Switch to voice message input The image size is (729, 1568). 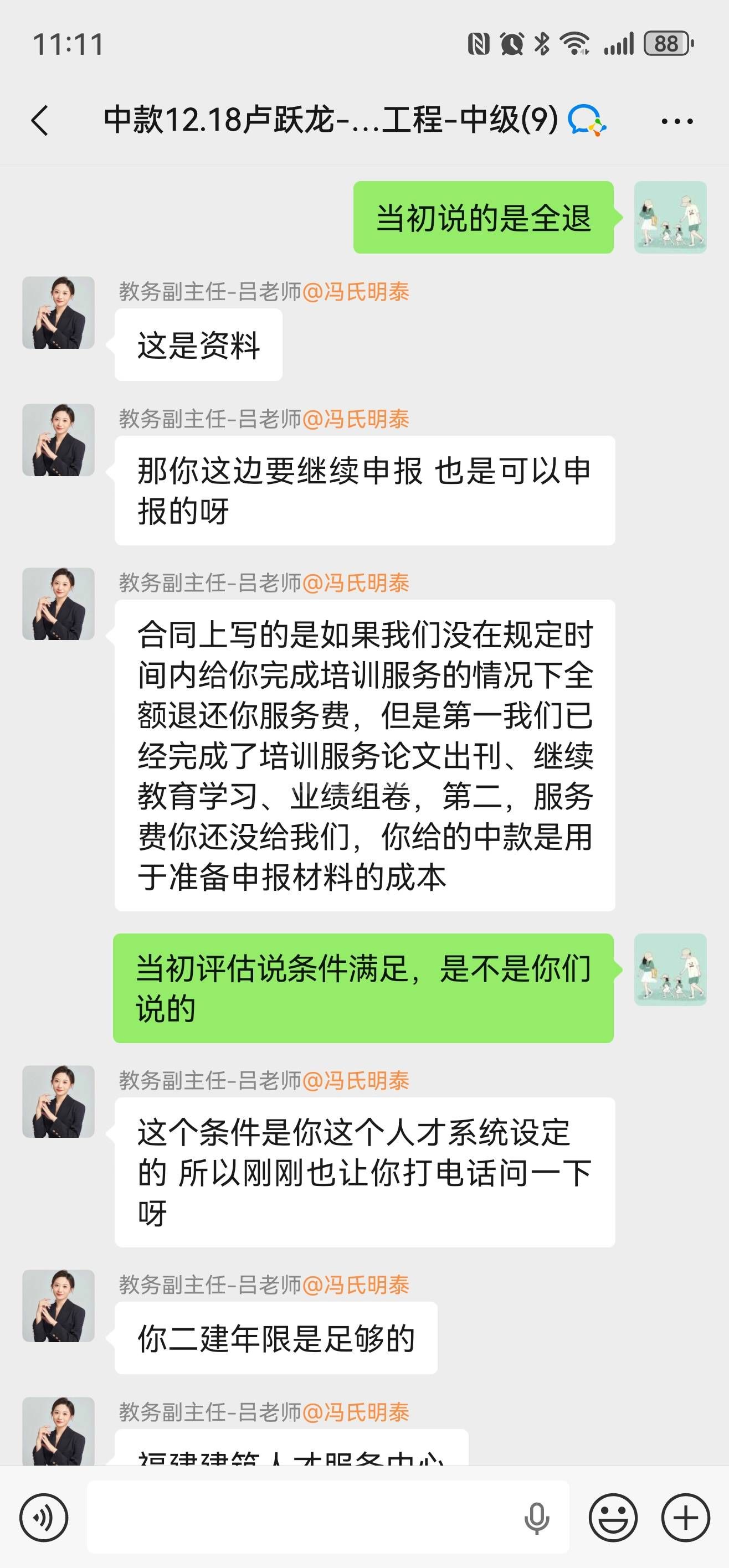(x=44, y=1518)
